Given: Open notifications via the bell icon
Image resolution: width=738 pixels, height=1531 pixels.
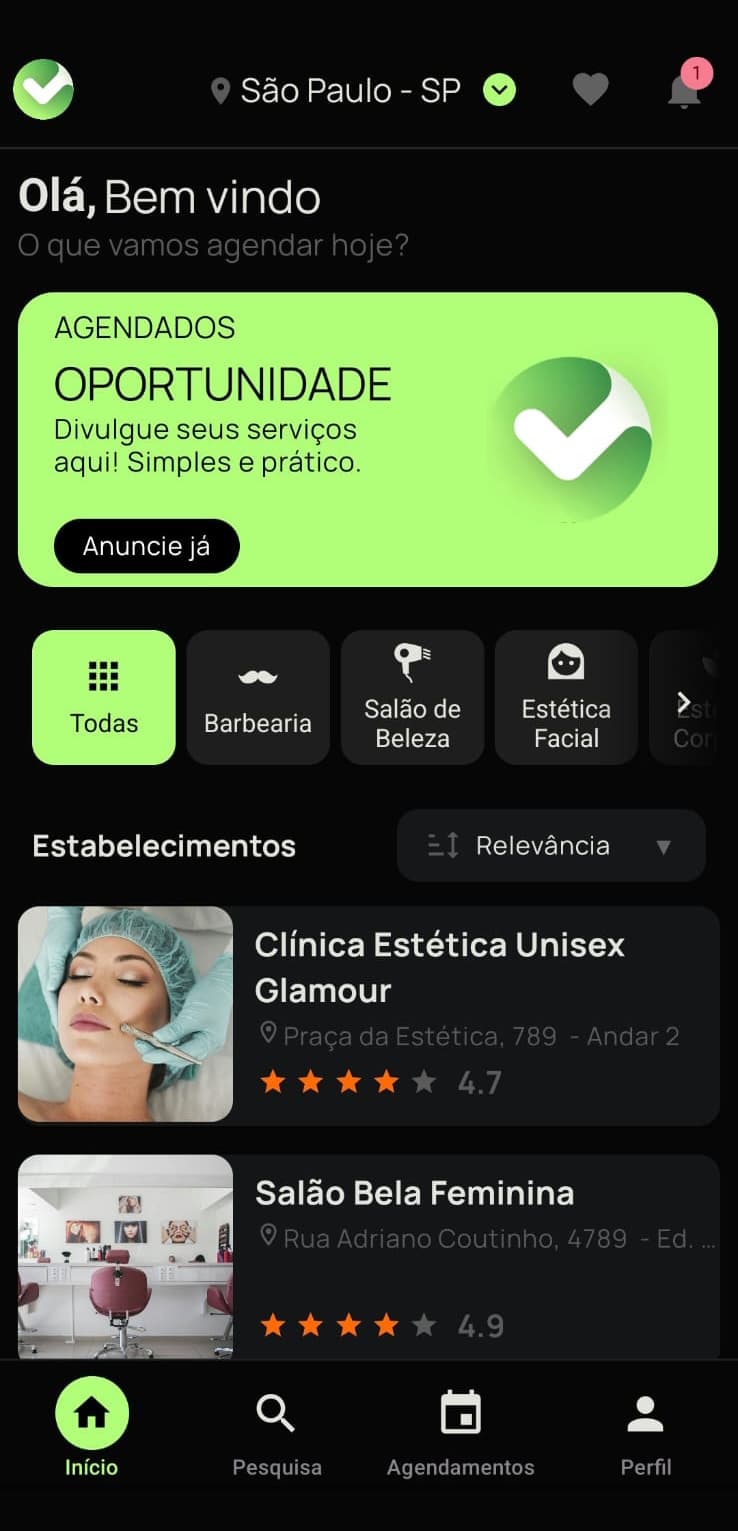Looking at the screenshot, I should coord(684,90).
